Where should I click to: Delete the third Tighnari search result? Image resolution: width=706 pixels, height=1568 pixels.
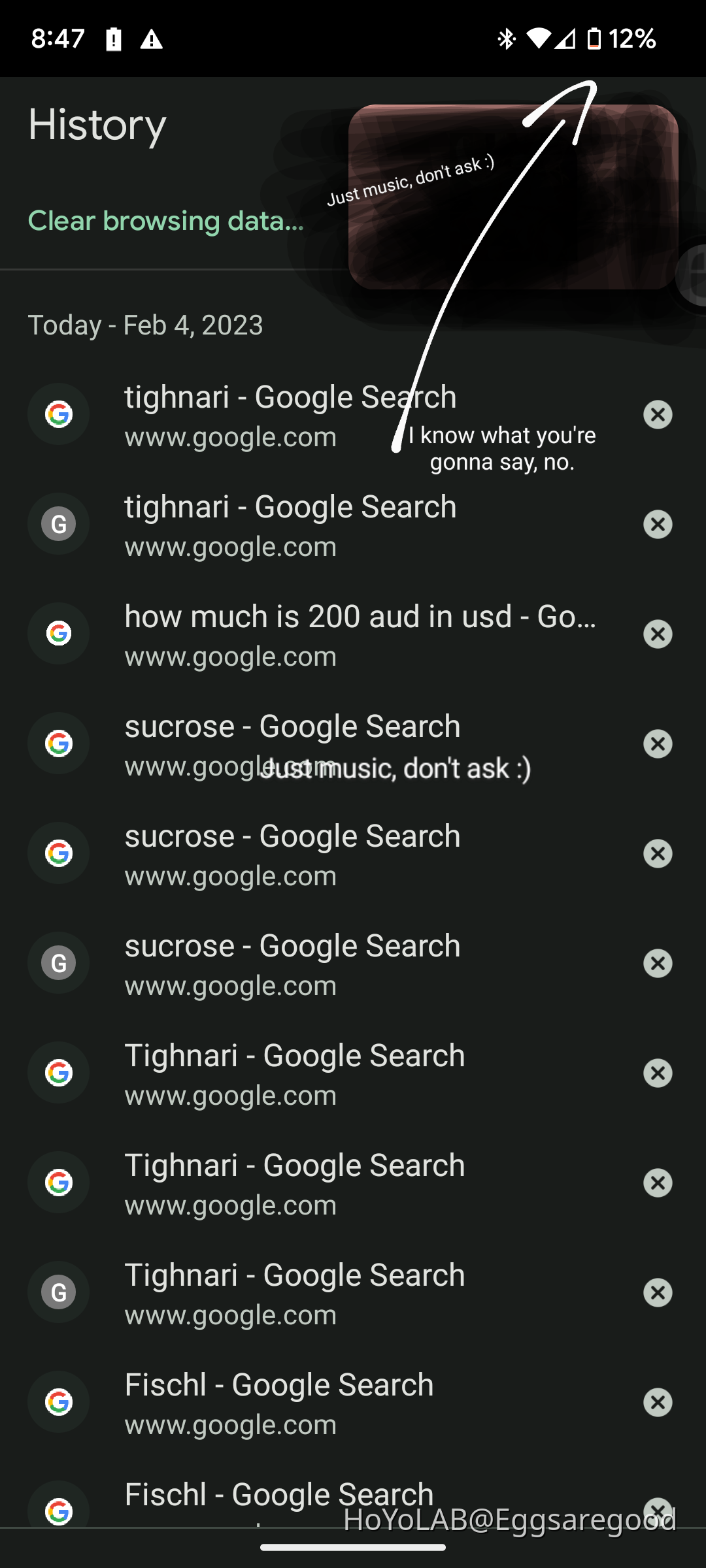pyautogui.click(x=658, y=1292)
